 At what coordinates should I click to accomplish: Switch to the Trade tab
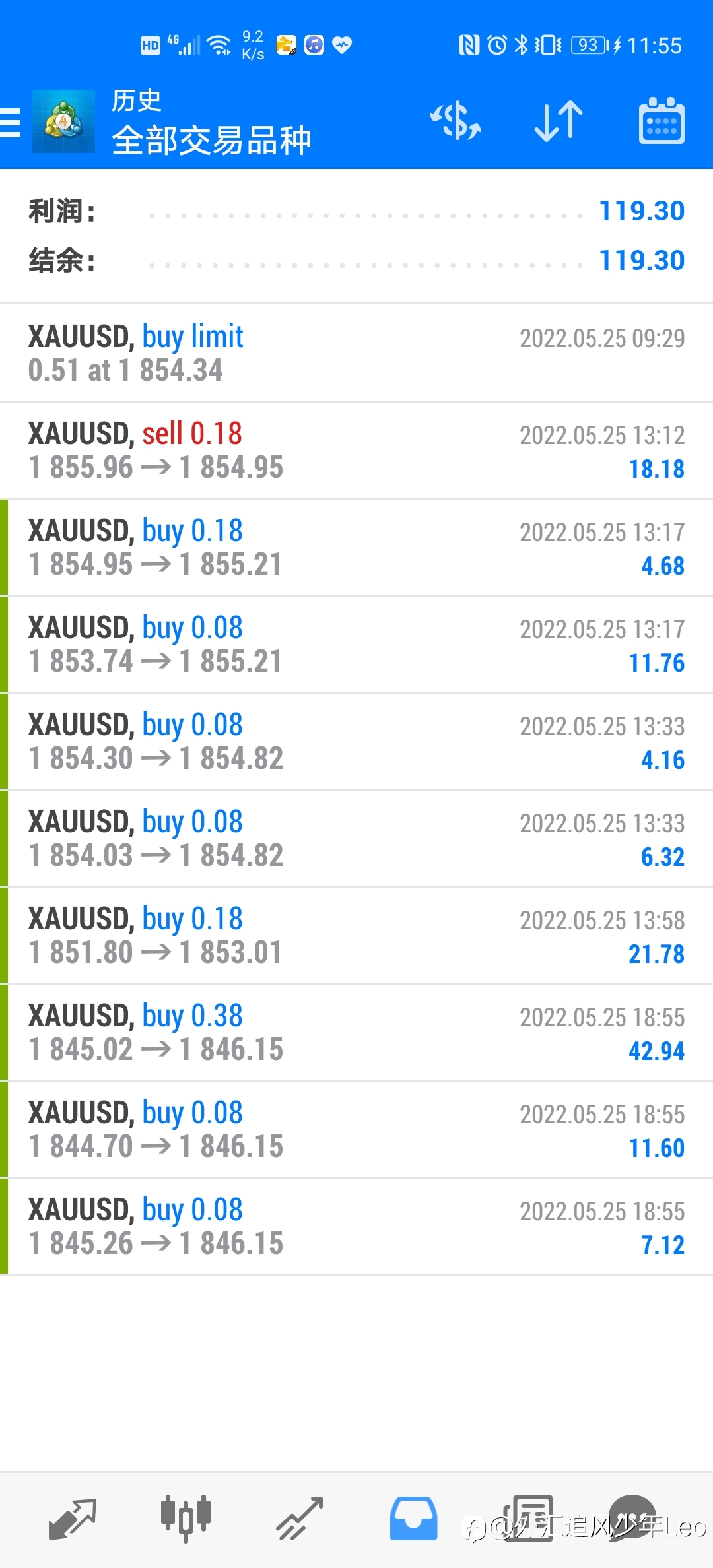coord(300,1519)
